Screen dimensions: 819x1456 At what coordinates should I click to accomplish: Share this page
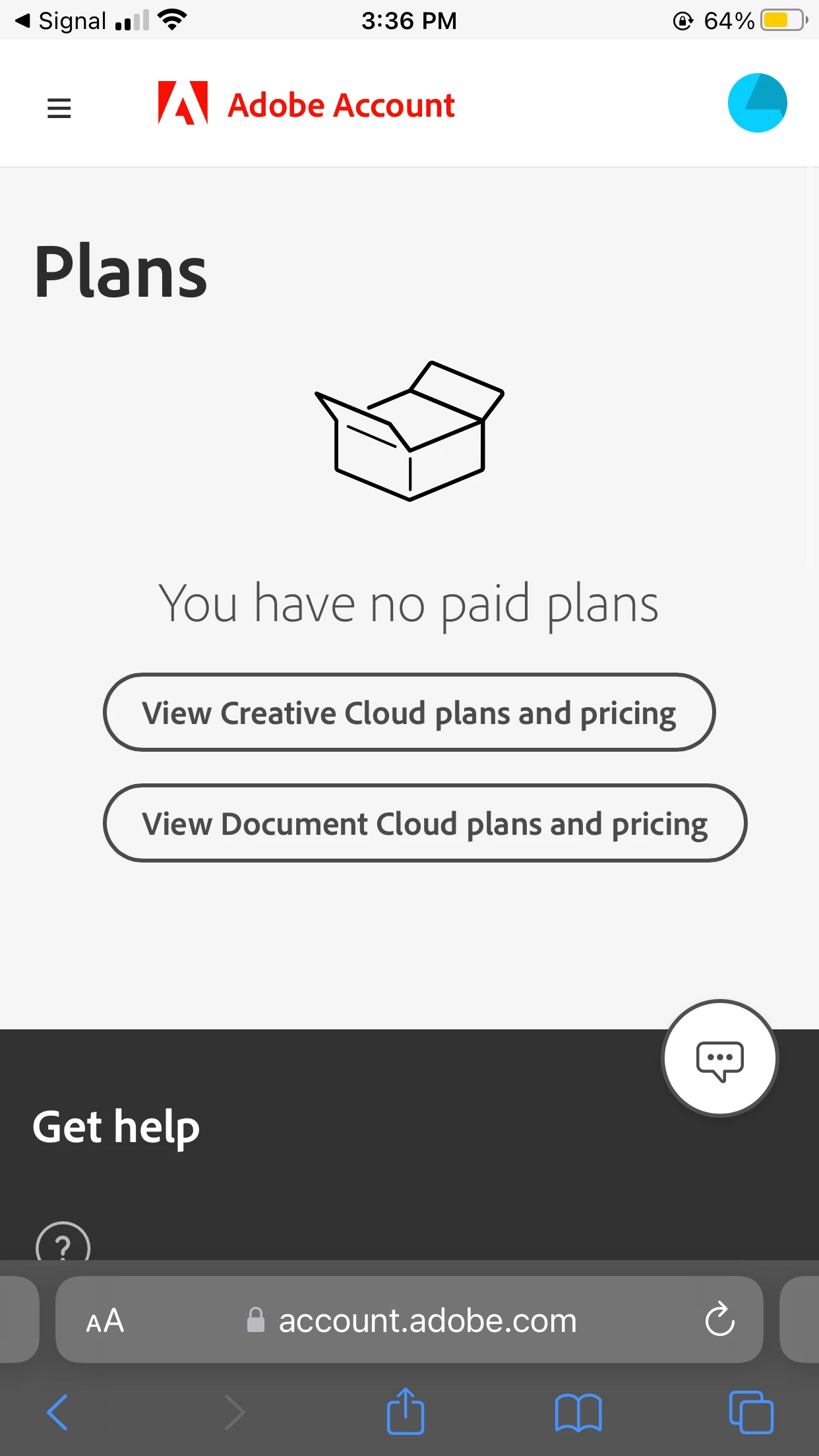click(x=405, y=1412)
